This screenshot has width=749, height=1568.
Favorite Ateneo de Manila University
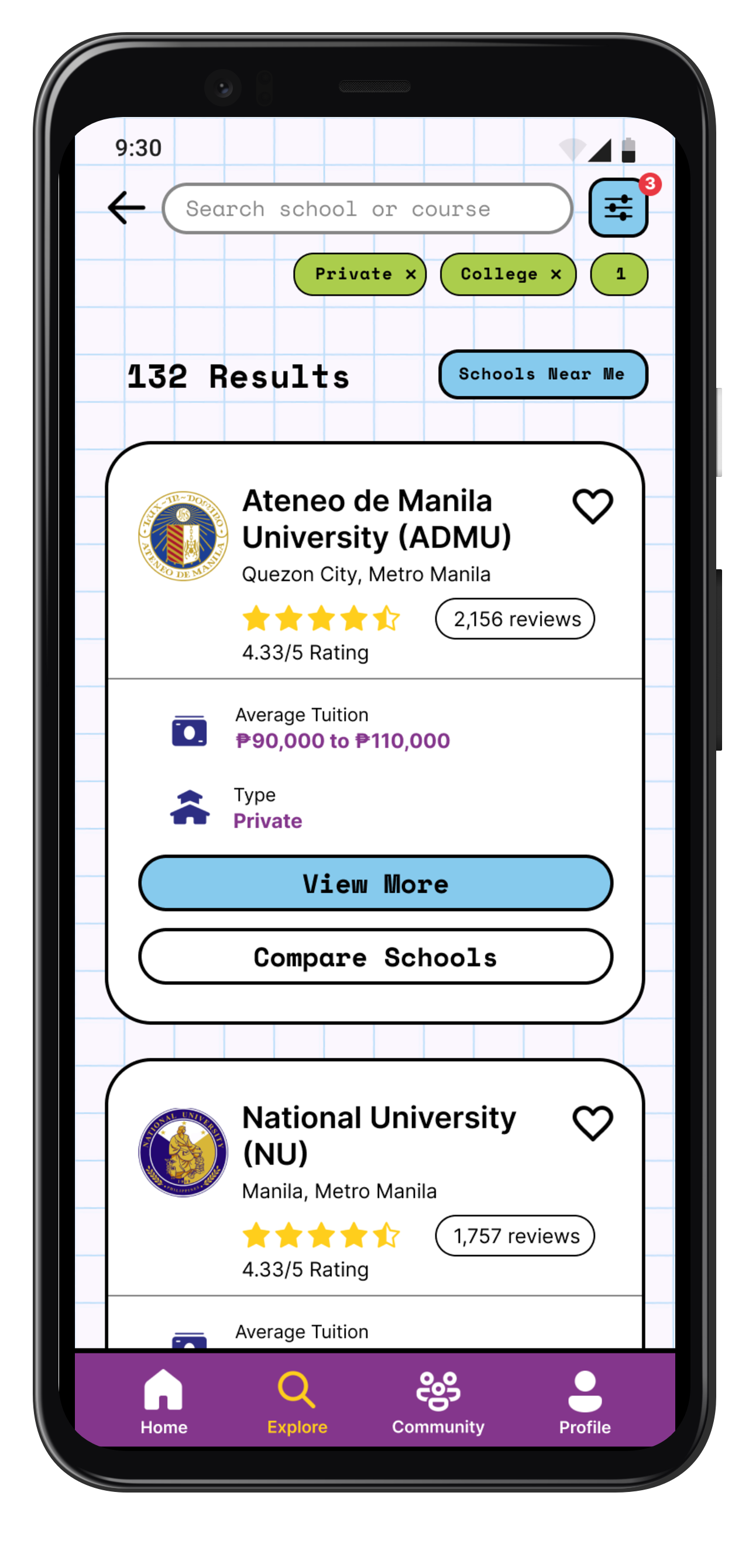pyautogui.click(x=592, y=506)
